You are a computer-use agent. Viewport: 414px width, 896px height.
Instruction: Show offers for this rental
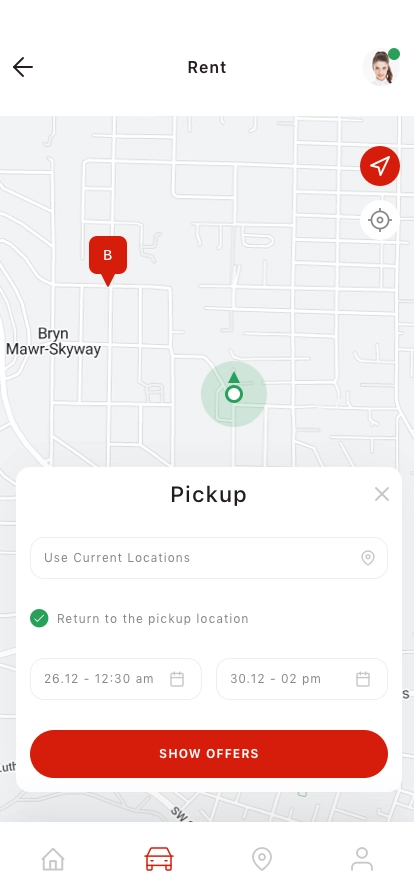(209, 754)
